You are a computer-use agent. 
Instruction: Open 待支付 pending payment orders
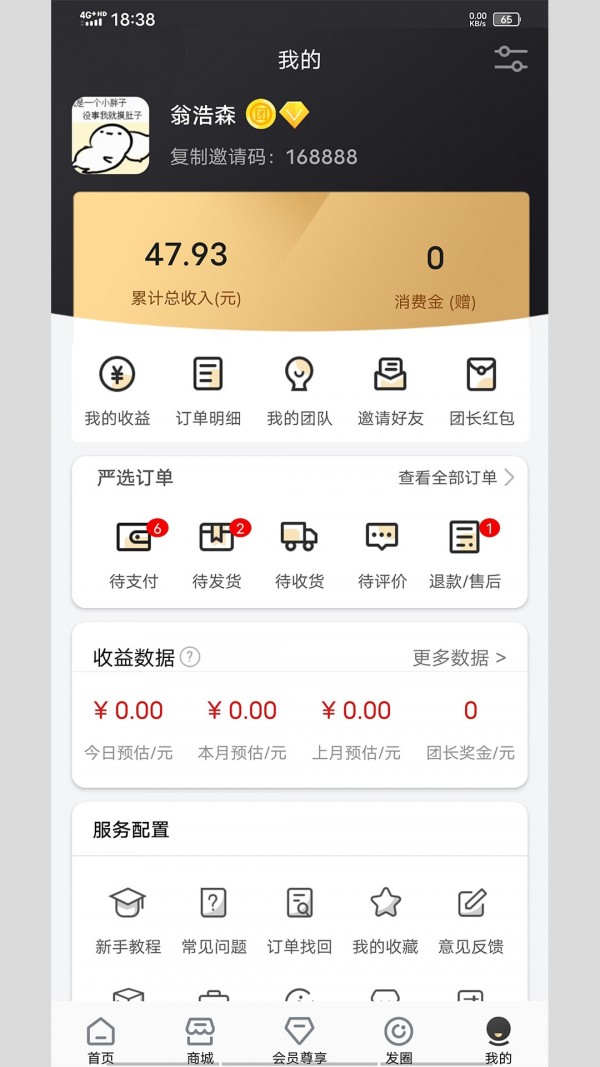(134, 553)
